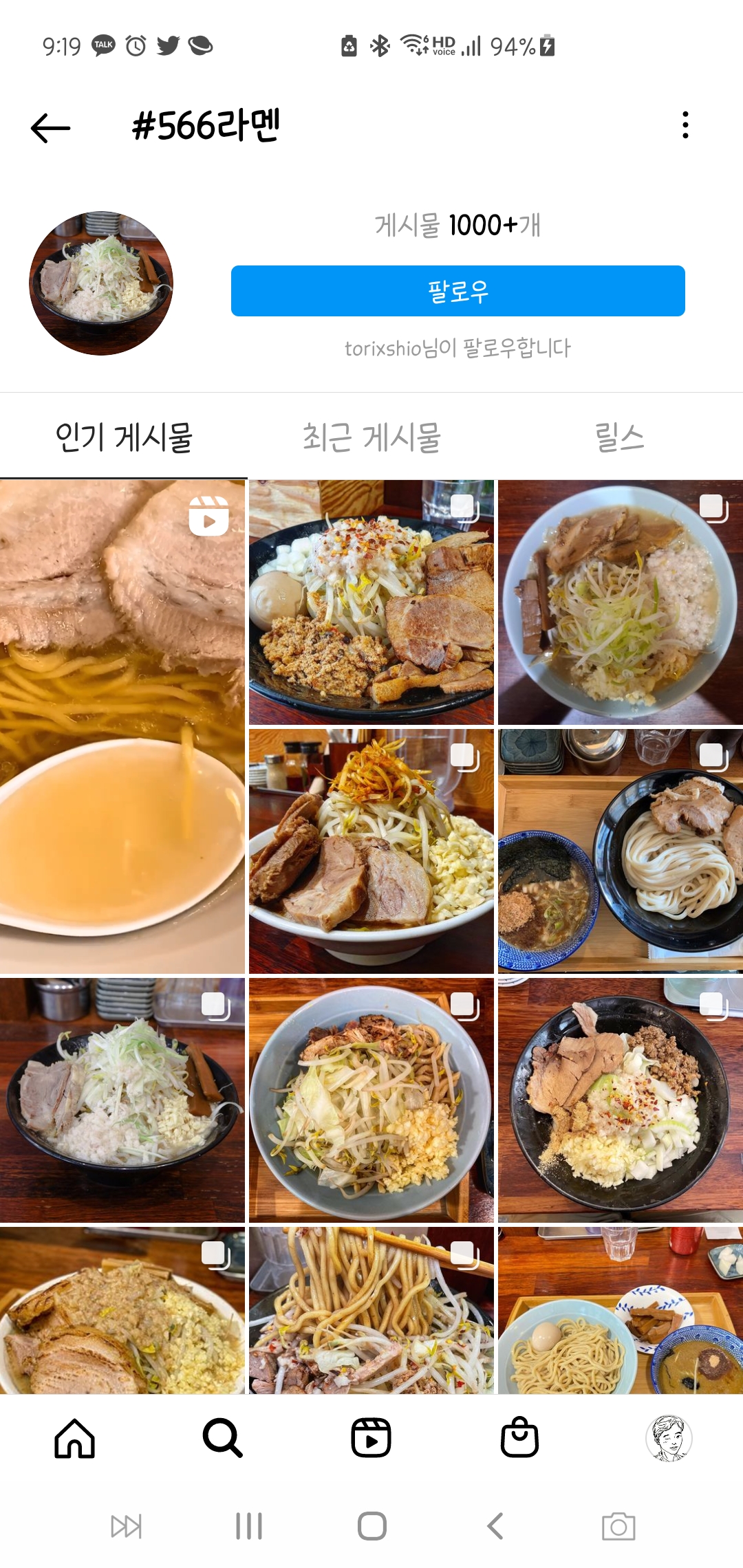Go back from the #566라멘 hashtag page

(x=51, y=128)
